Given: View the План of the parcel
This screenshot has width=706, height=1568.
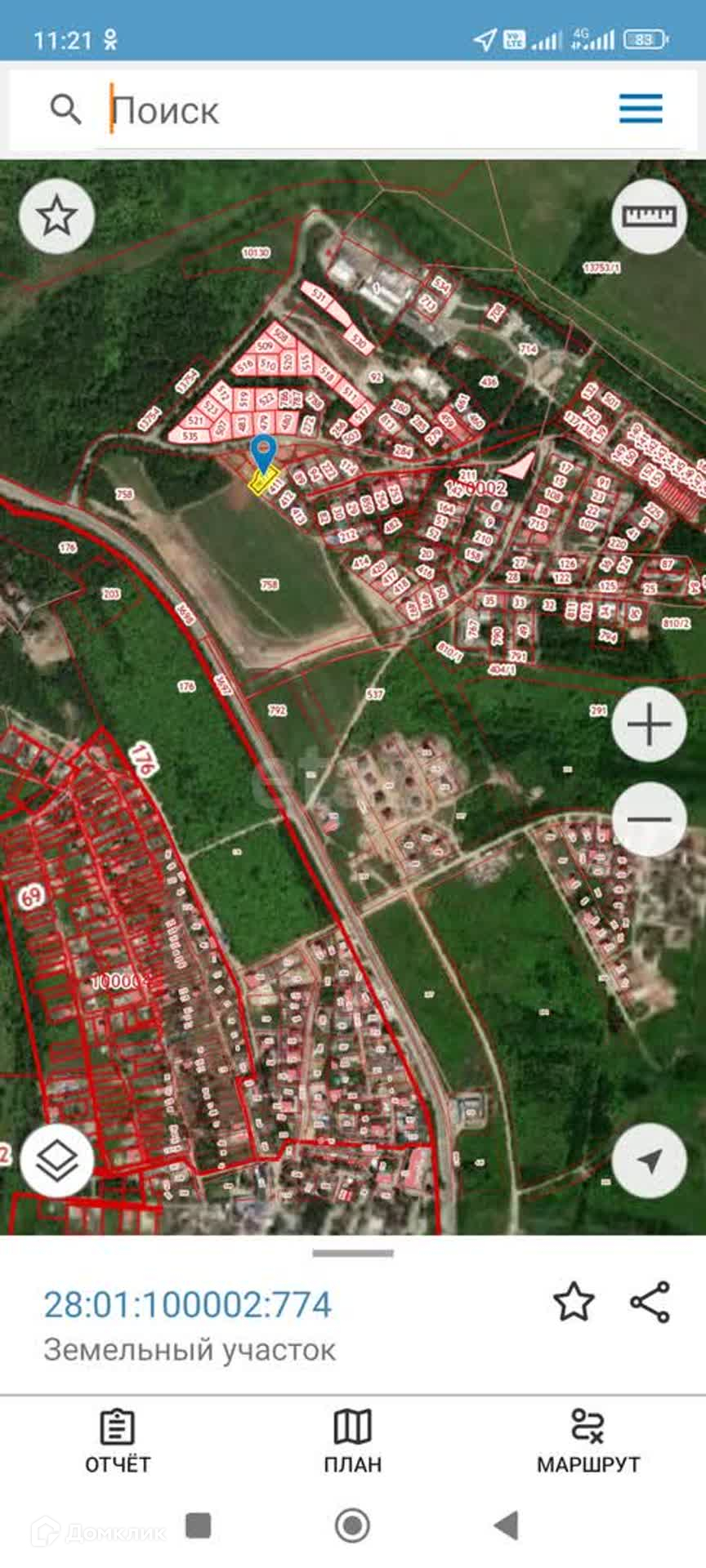Looking at the screenshot, I should 353,1442.
